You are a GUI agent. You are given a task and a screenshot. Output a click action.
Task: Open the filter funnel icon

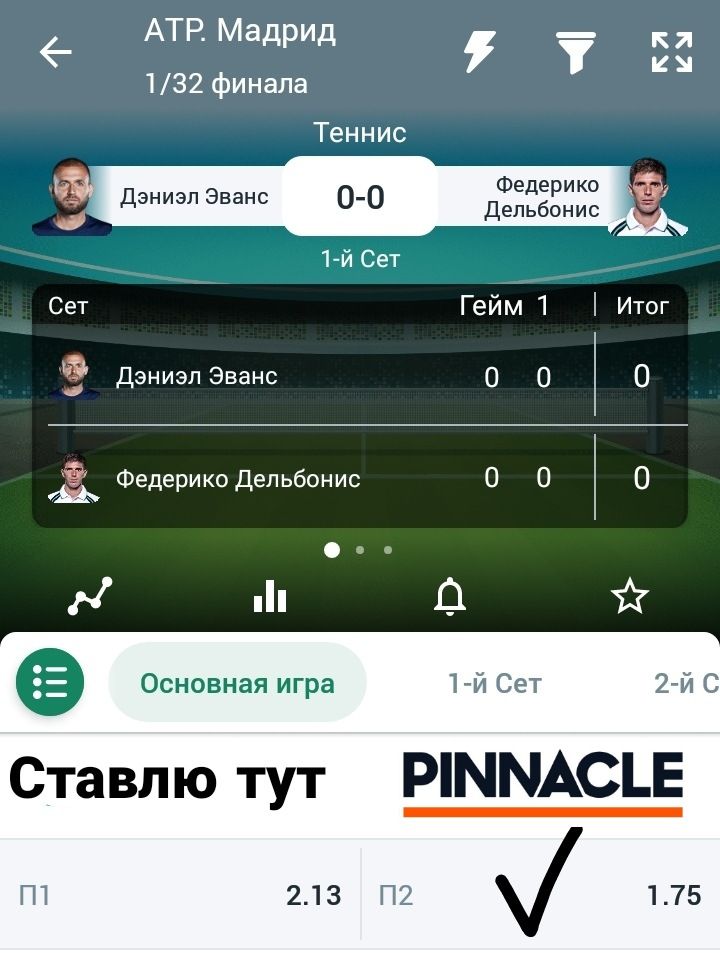pos(576,52)
